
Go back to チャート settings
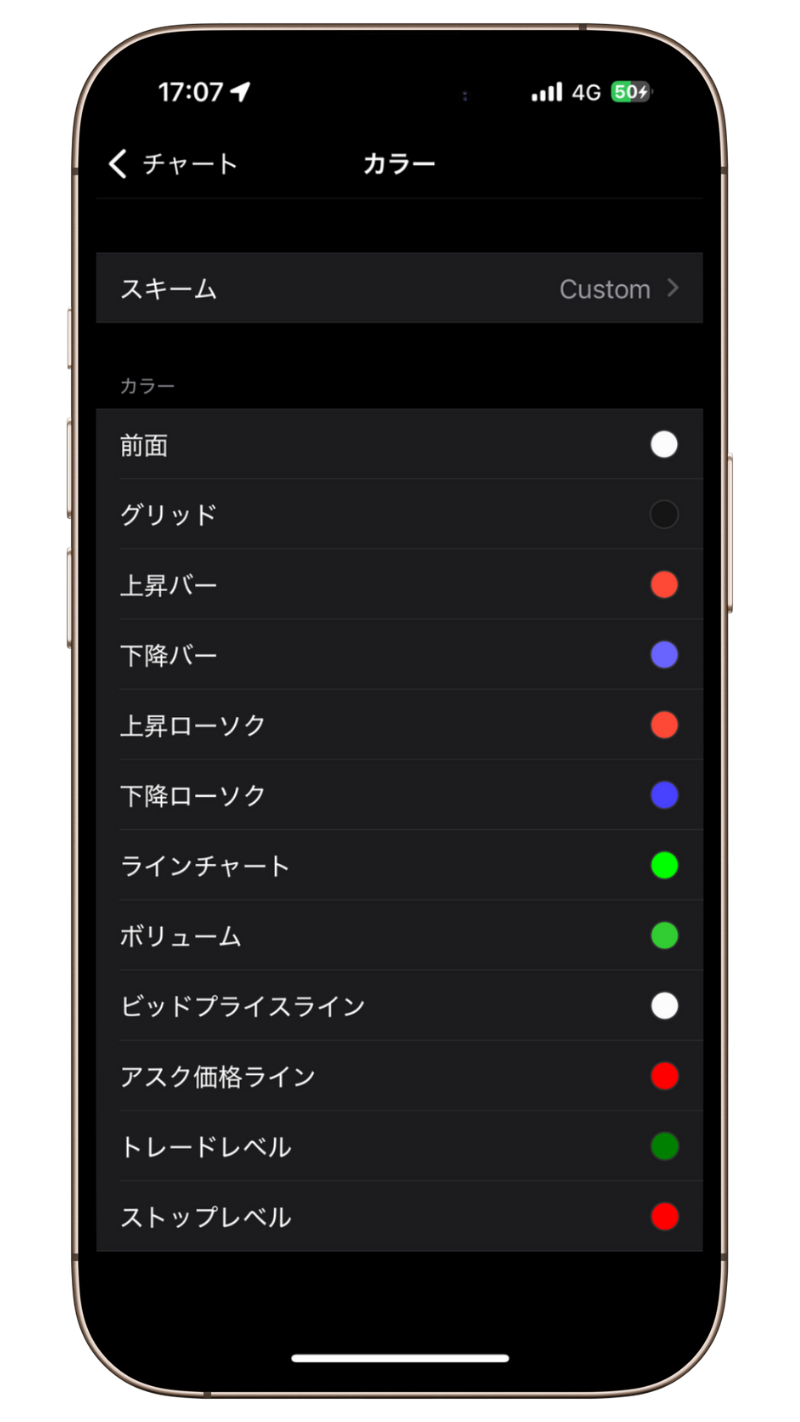coord(173,164)
